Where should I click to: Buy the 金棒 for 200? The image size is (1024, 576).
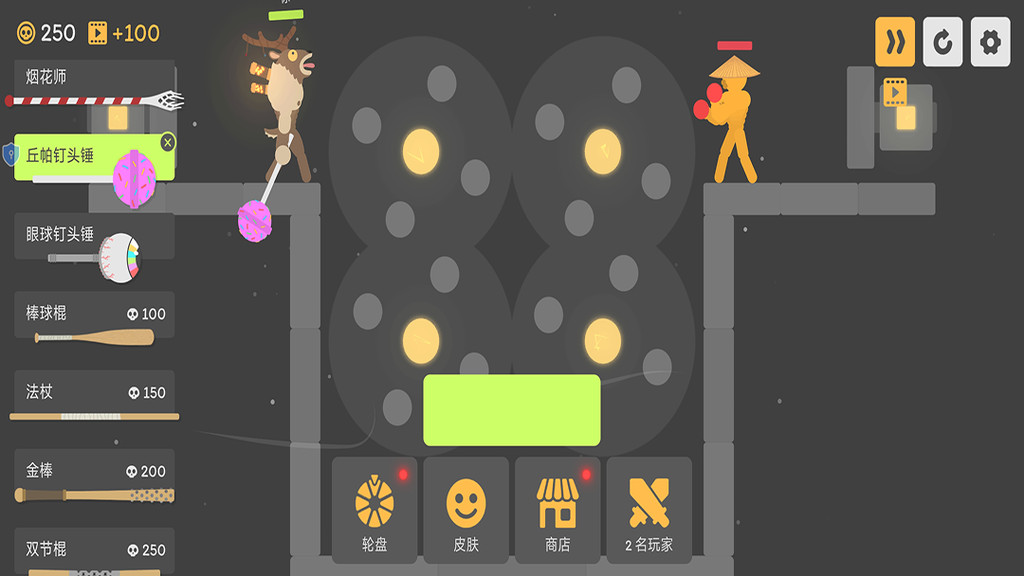94,481
